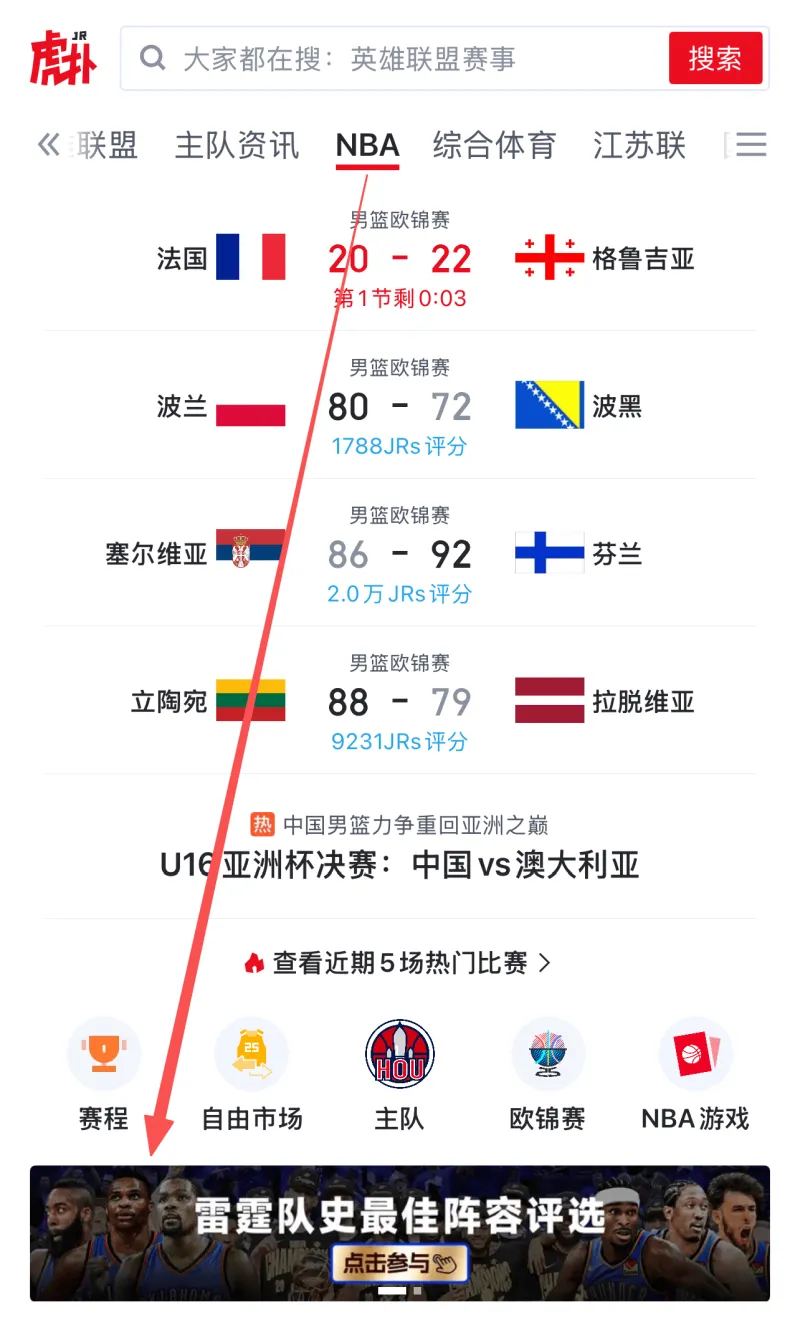Open the tab list menu icon
Viewport: 800px width, 1340px height.
click(751, 145)
